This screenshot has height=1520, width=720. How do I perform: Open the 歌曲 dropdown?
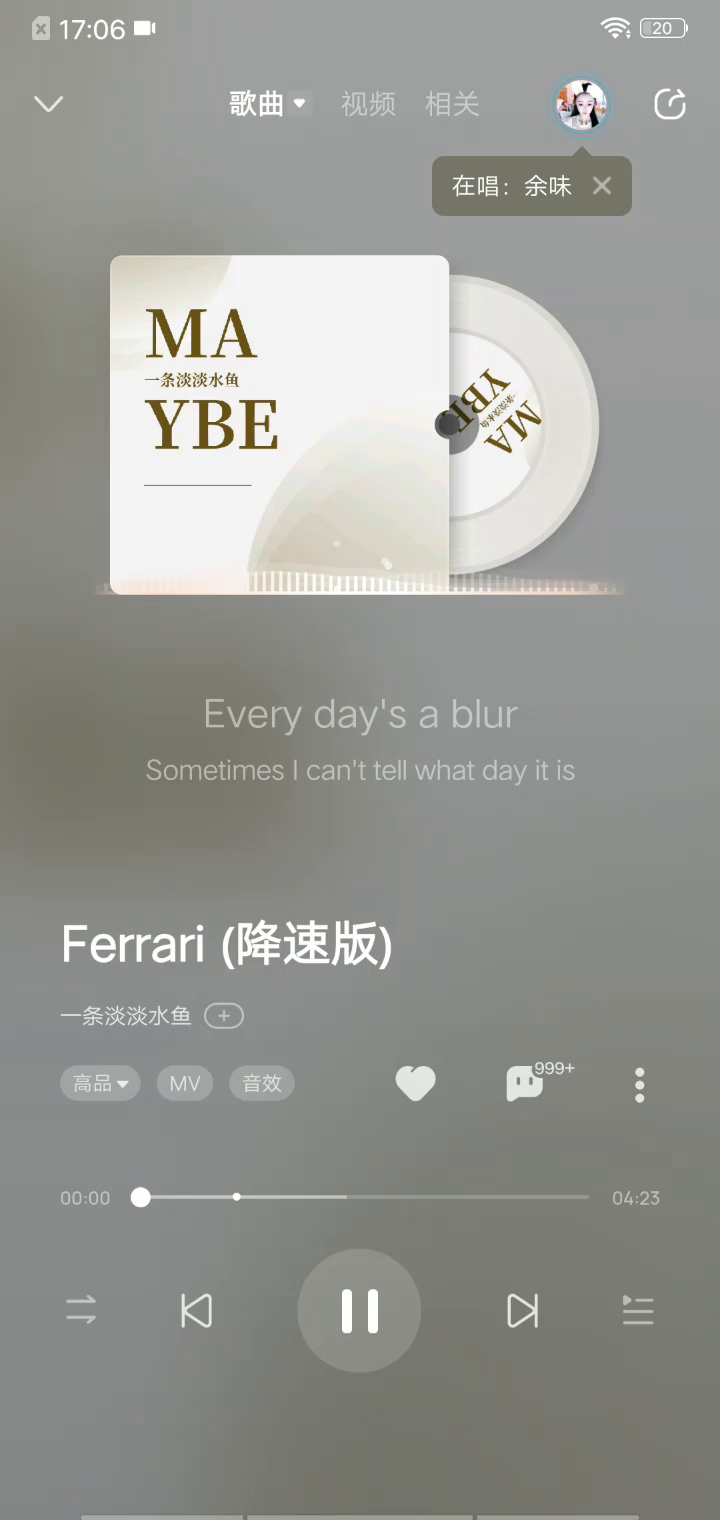pos(270,104)
